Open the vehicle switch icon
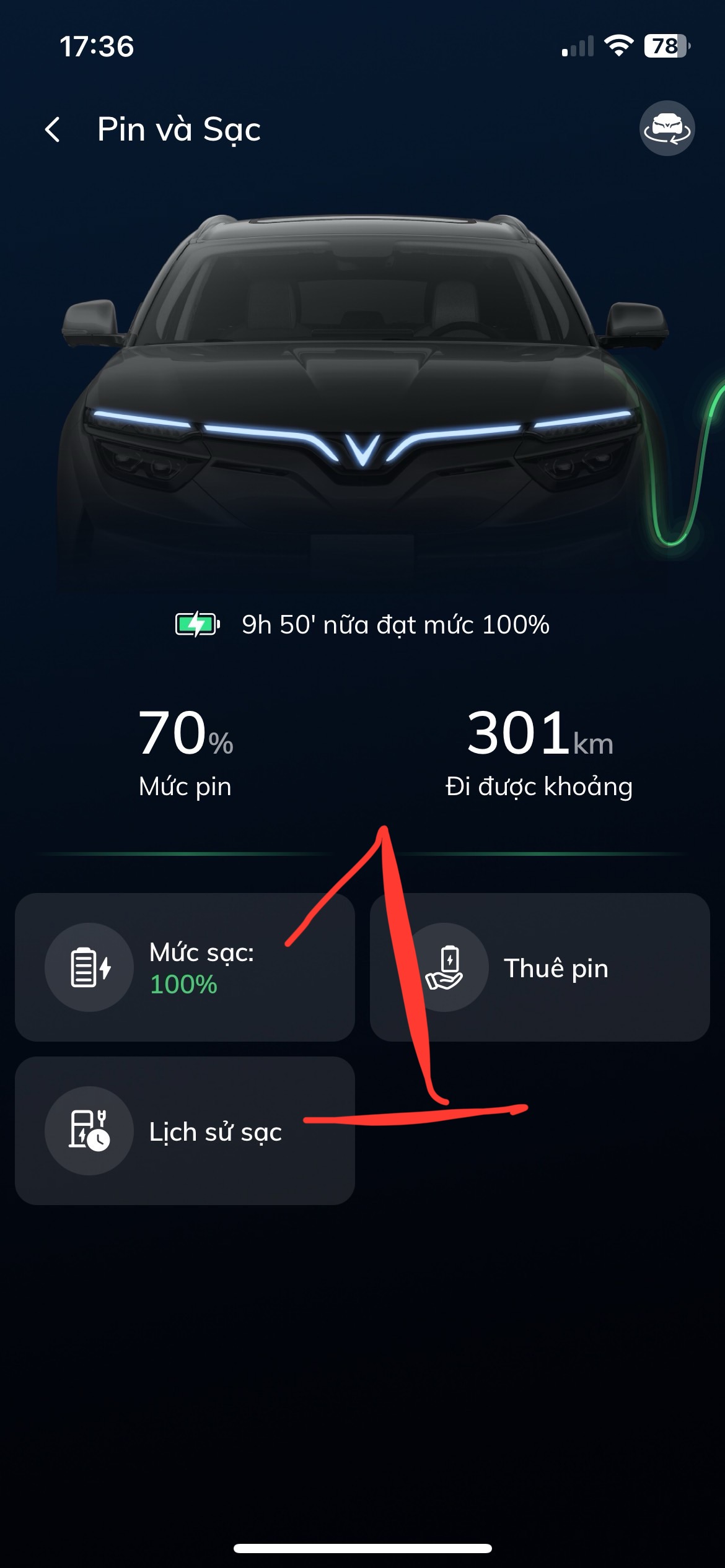Image resolution: width=725 pixels, height=1568 pixels. pos(667,128)
